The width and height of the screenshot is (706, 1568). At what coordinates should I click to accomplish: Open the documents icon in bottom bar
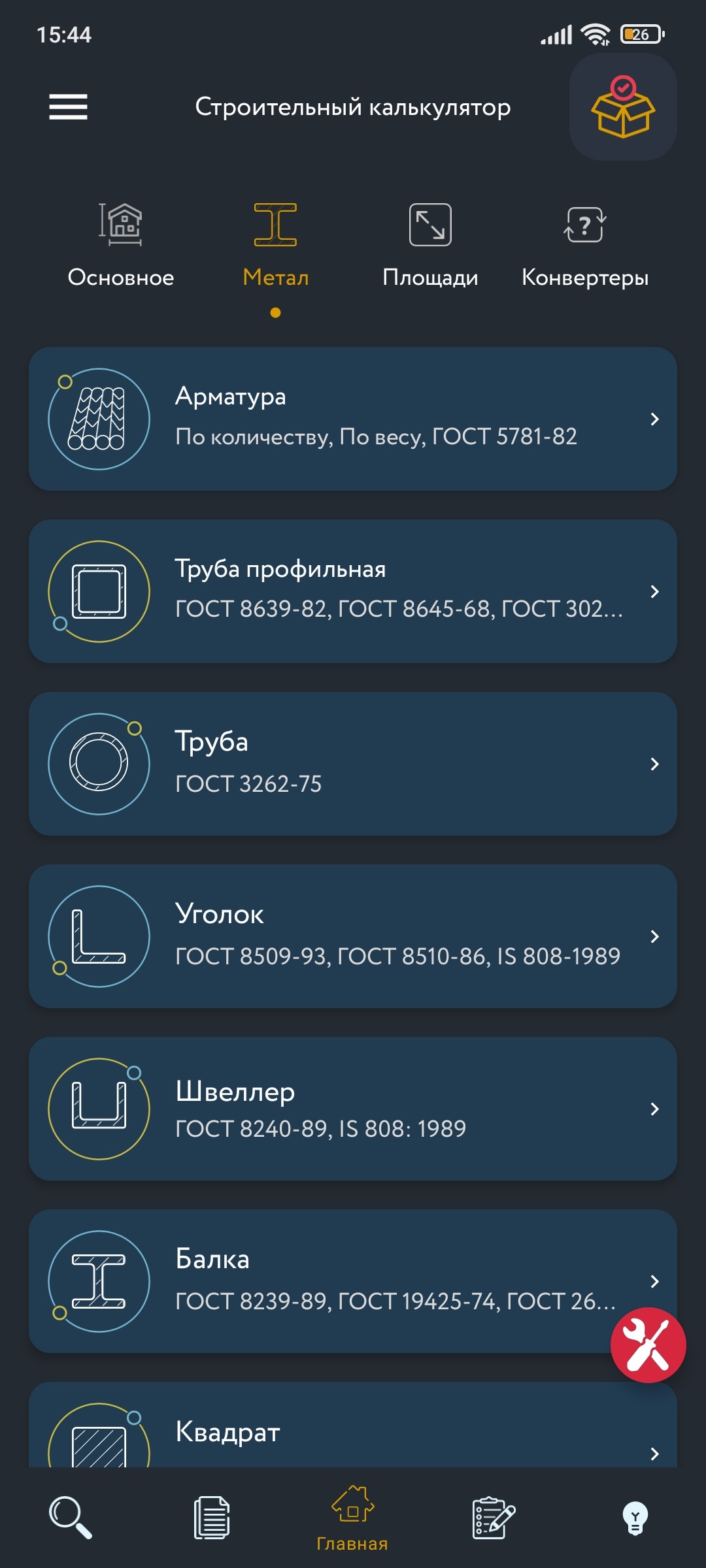coord(212,1518)
